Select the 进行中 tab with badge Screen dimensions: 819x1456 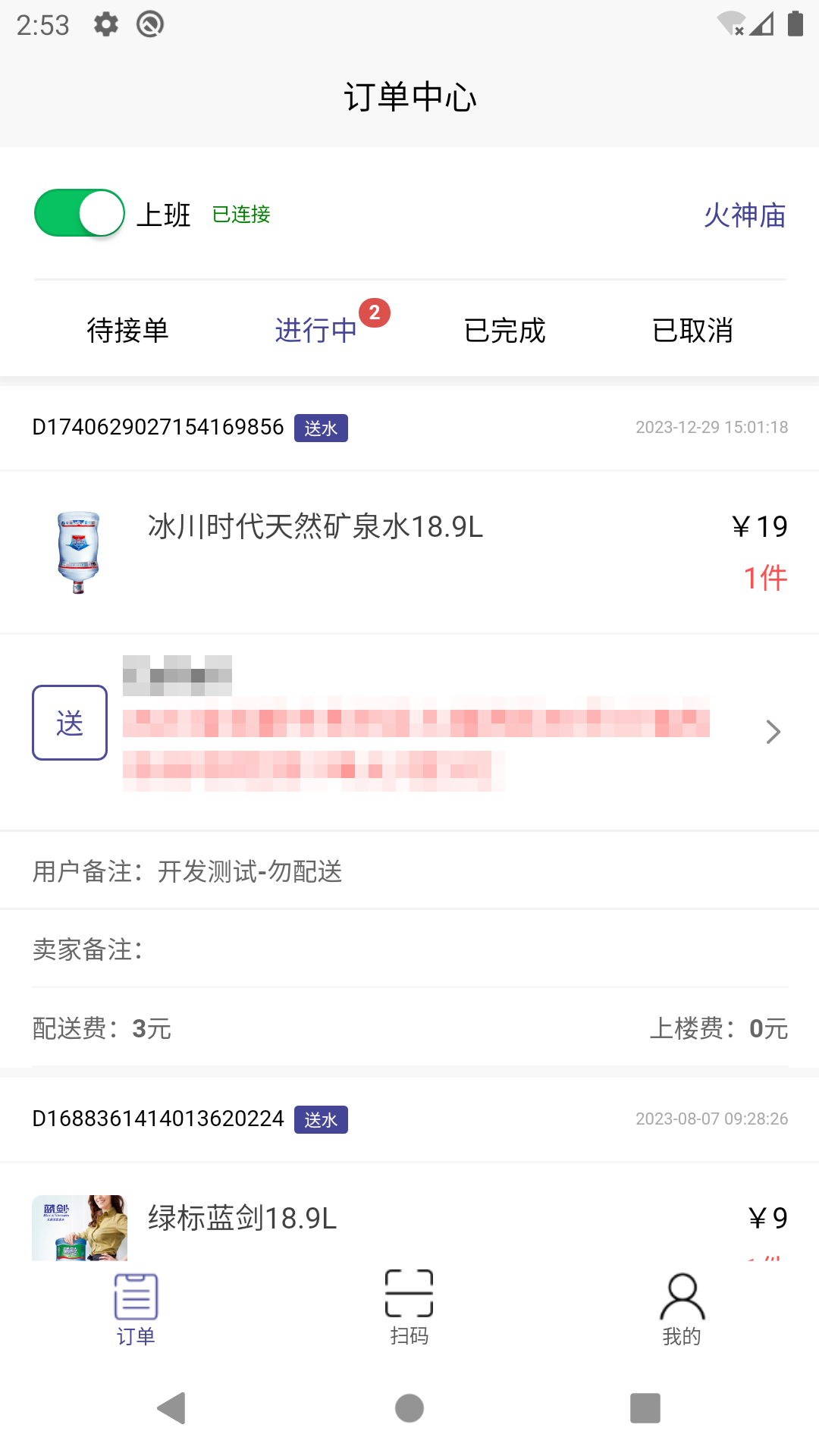[315, 330]
